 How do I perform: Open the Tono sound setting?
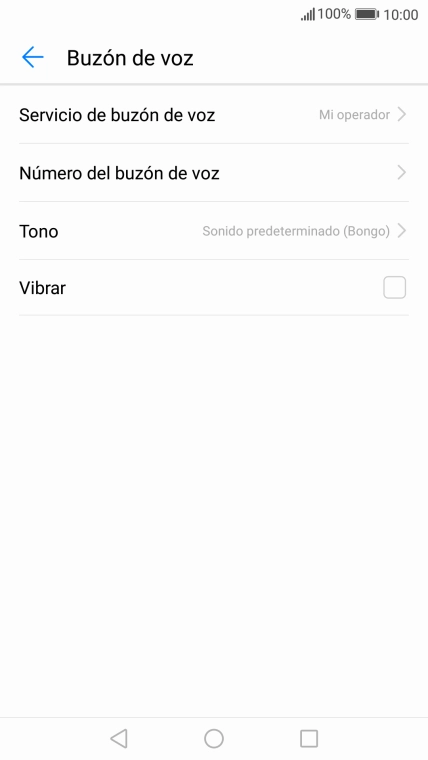coord(214,231)
